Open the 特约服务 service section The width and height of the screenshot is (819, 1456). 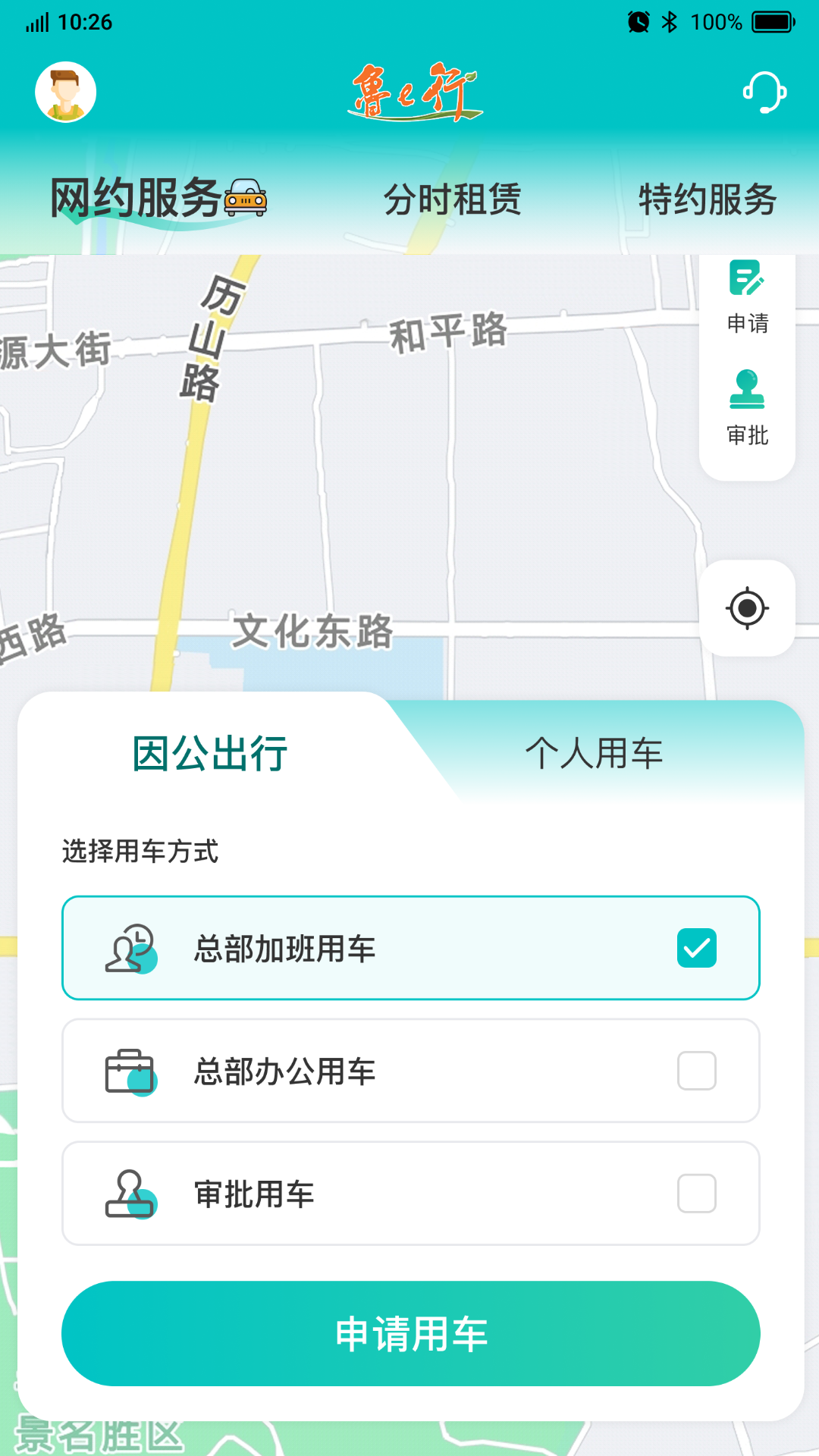708,199
